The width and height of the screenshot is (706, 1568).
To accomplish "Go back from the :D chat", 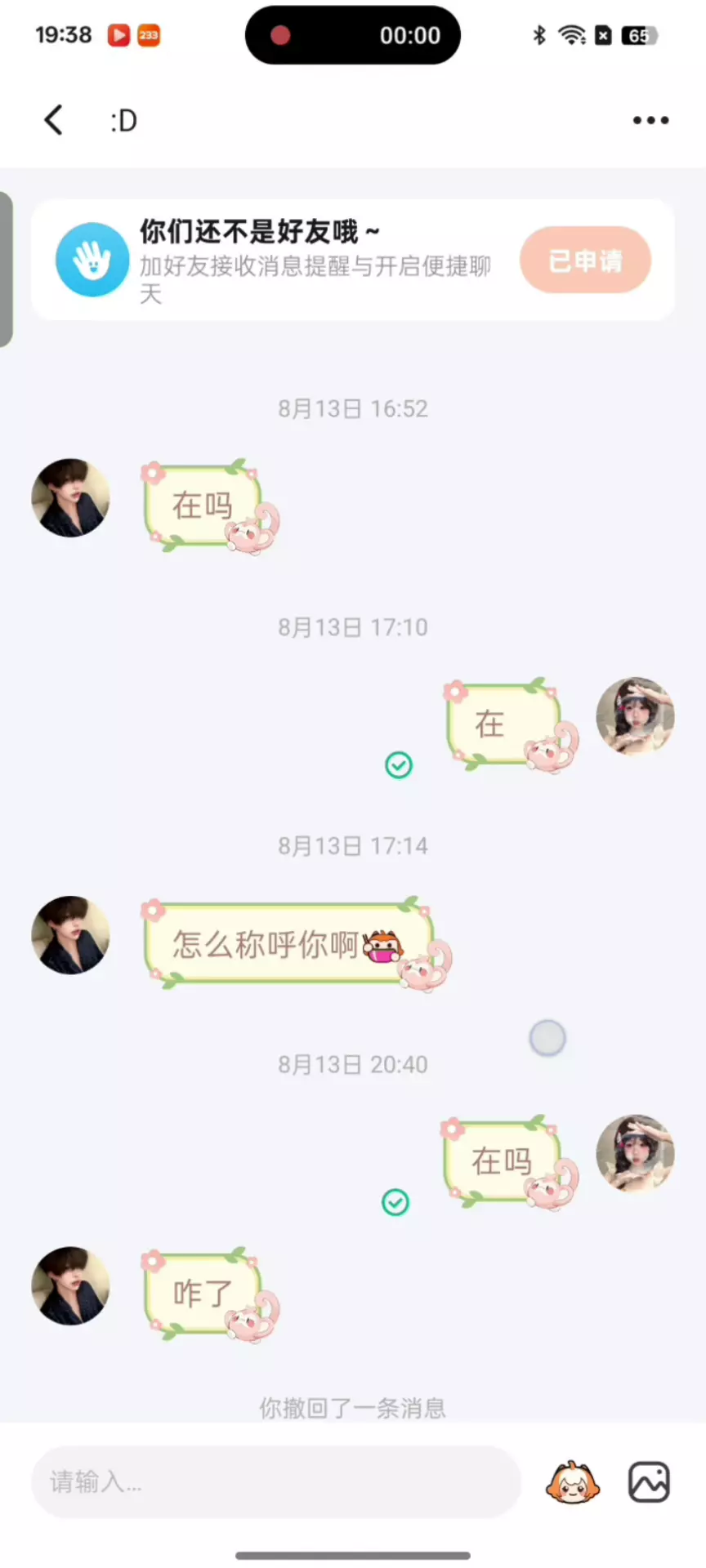I will (x=54, y=120).
